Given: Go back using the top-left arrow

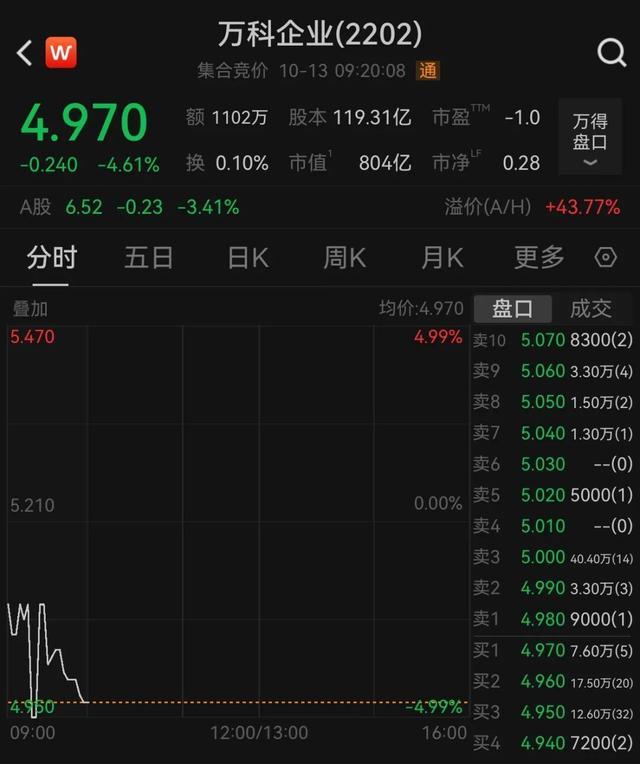Looking at the screenshot, I should pos(25,52).
